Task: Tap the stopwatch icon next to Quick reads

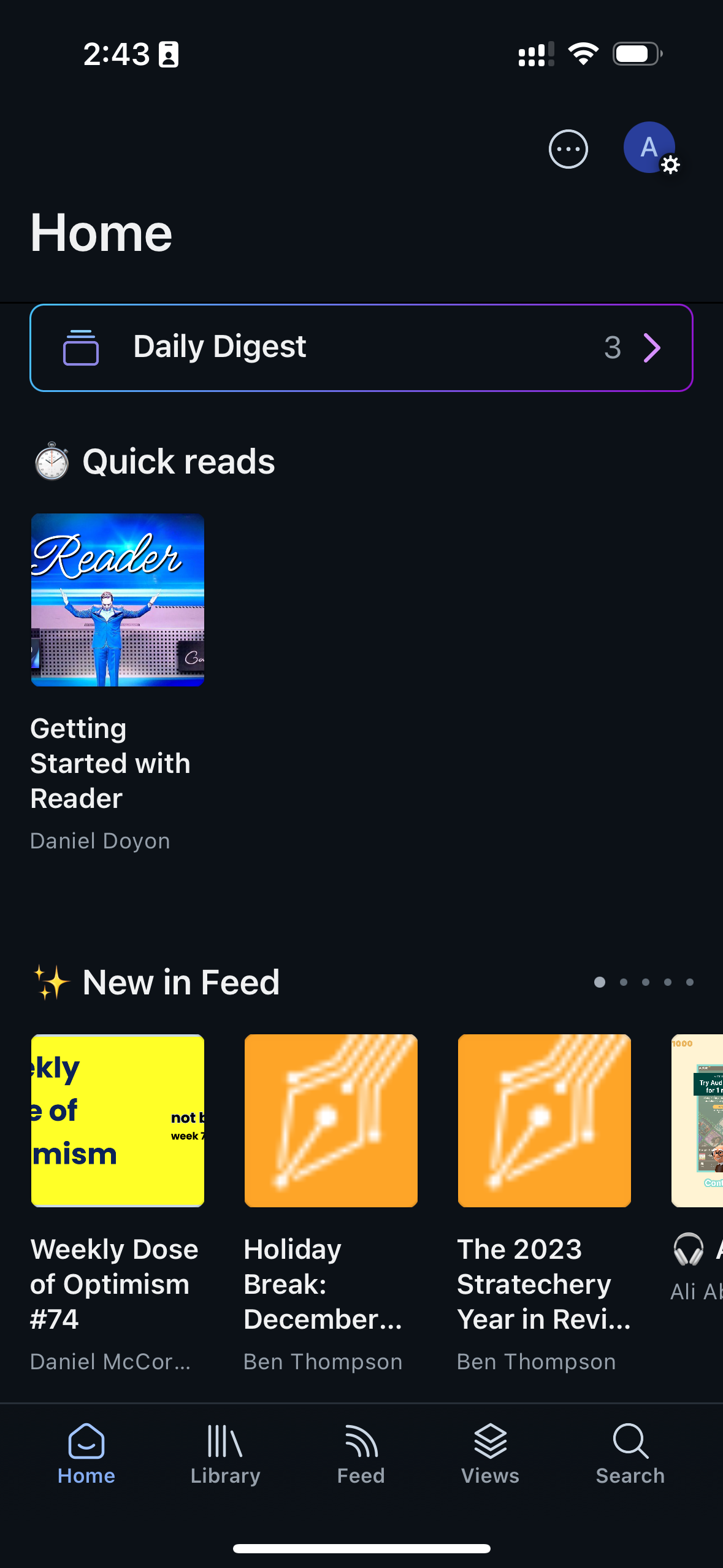Action: click(x=52, y=461)
